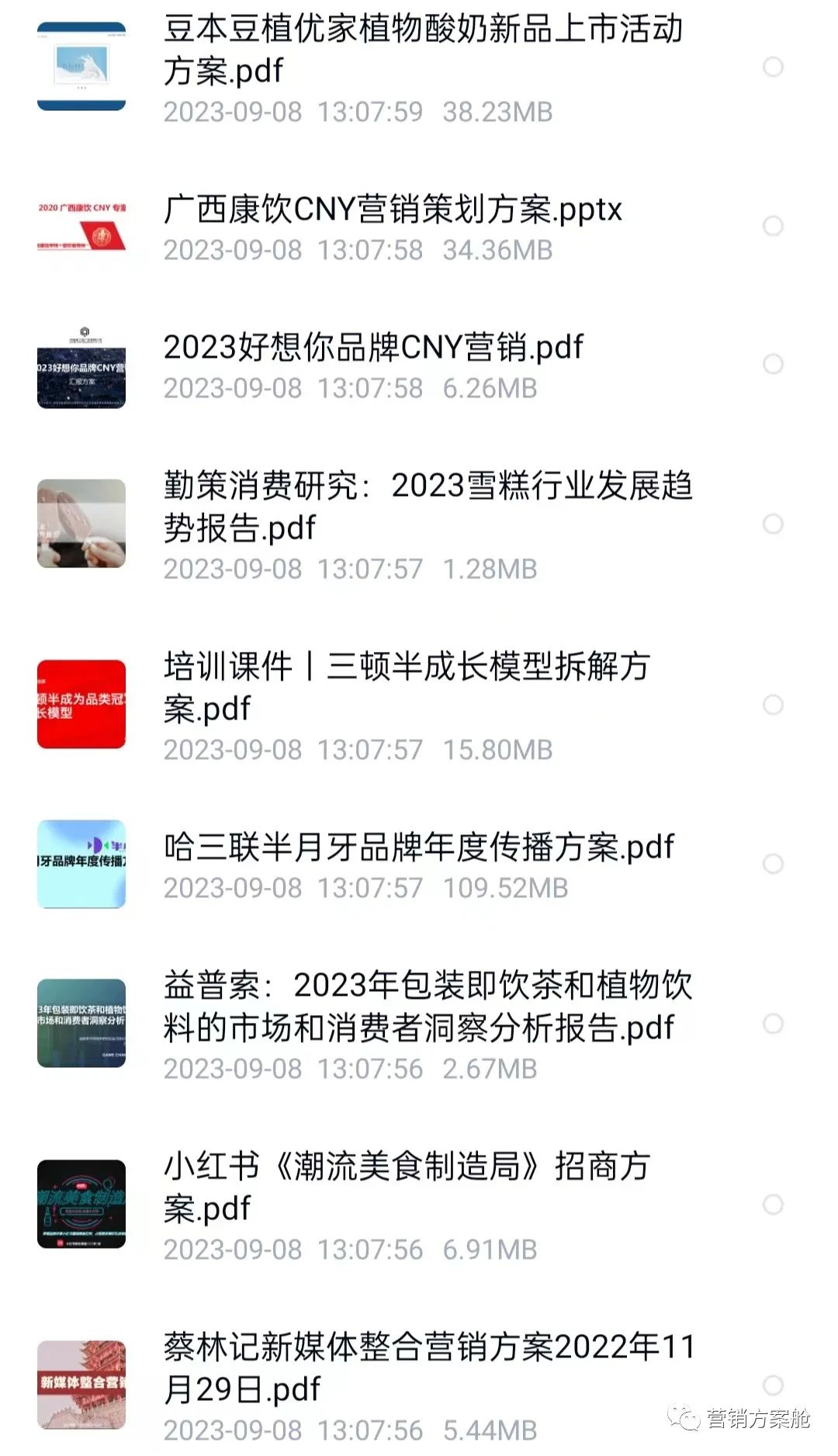Mark 小红书《潮流美食制造局》招商方案.pdf as selected
838x1456 pixels.
point(773,1205)
